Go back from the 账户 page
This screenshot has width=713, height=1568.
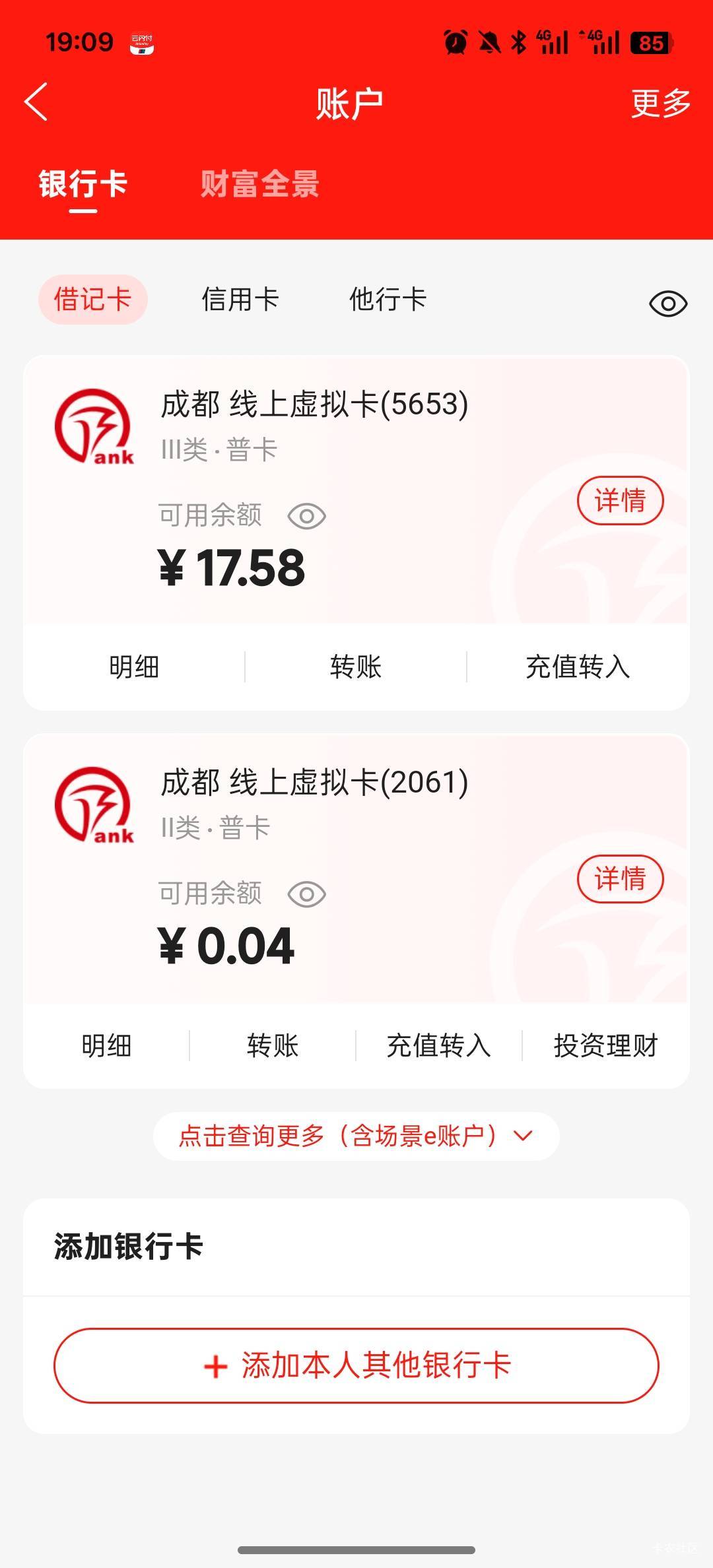point(36,102)
